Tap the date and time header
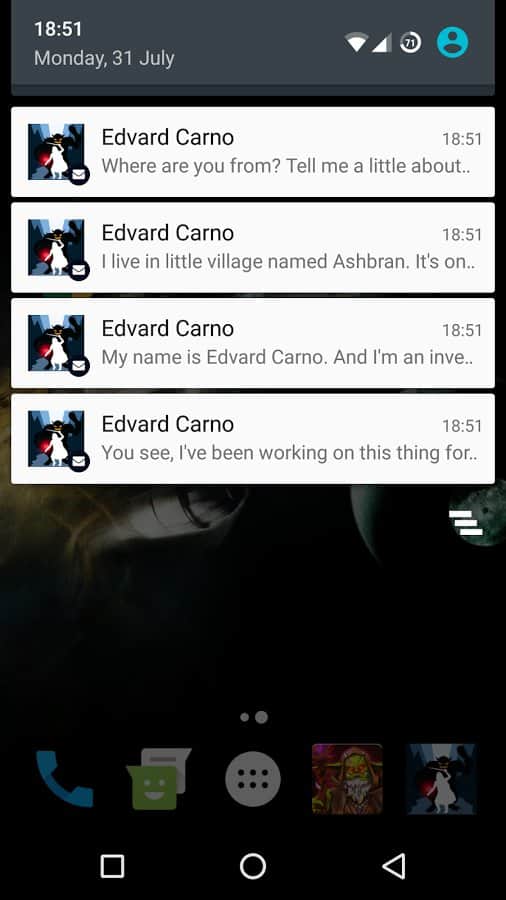 click(x=104, y=44)
